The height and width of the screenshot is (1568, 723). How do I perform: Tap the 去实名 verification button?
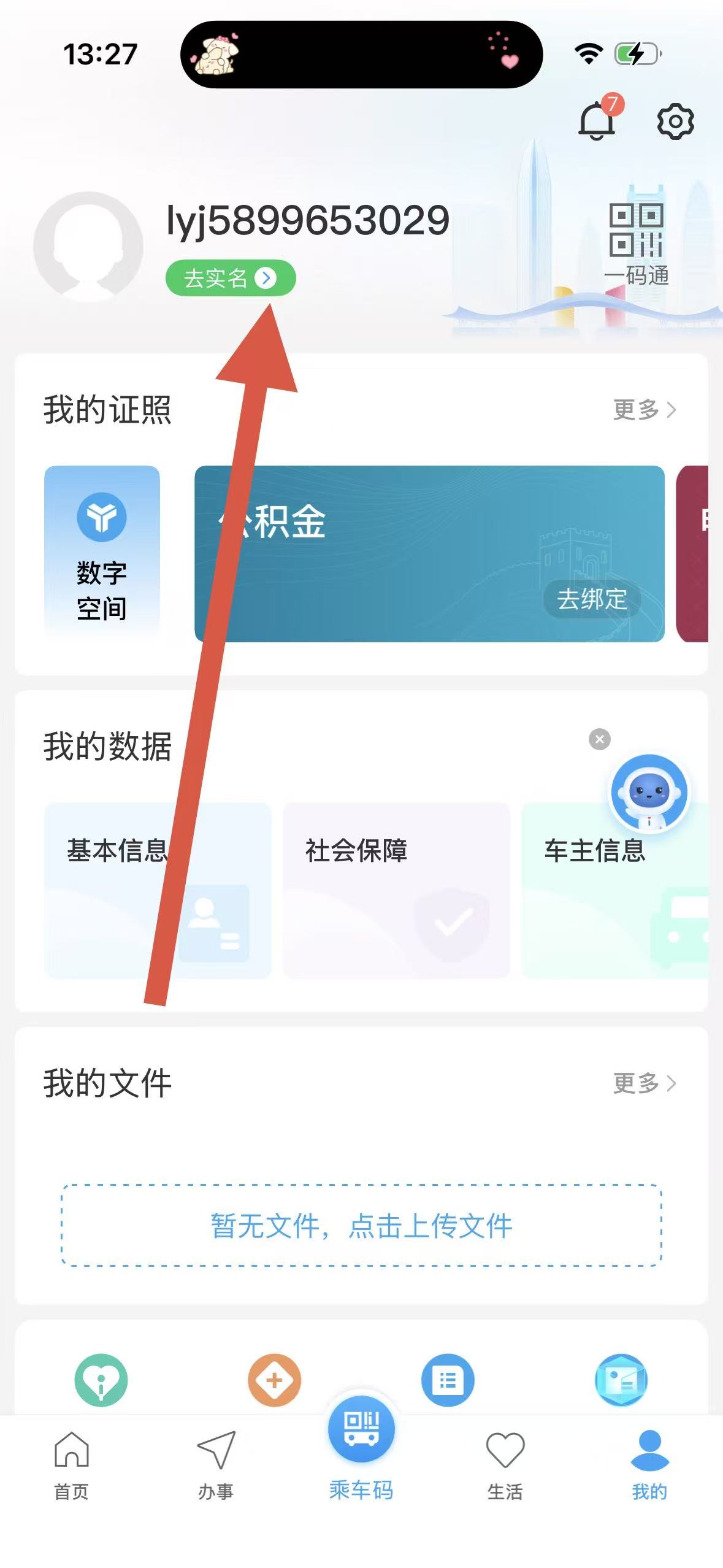tap(230, 278)
